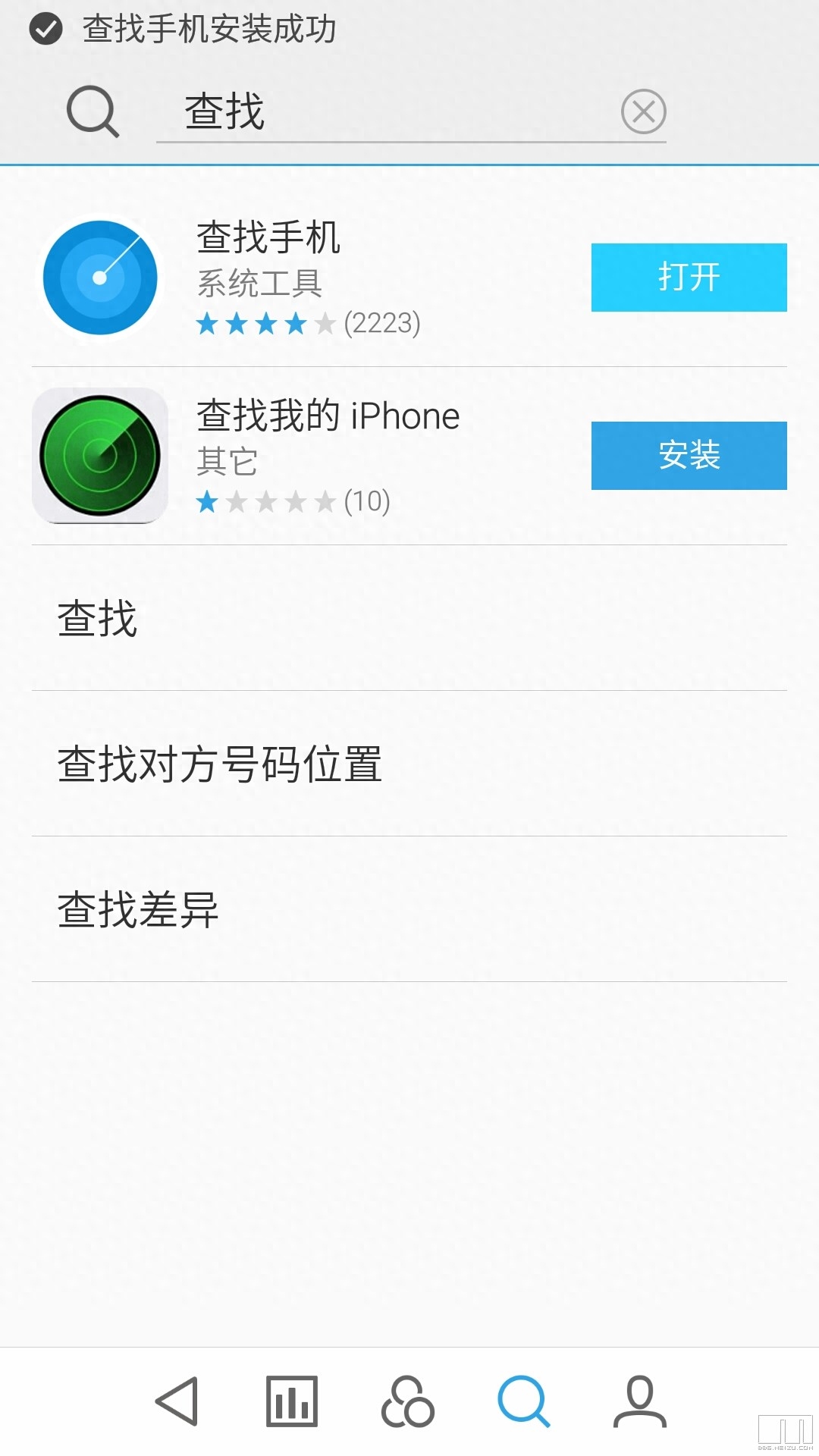819x1456 pixels.
Task: Open the installed 查找手机 app via 打开
Action: tap(689, 278)
